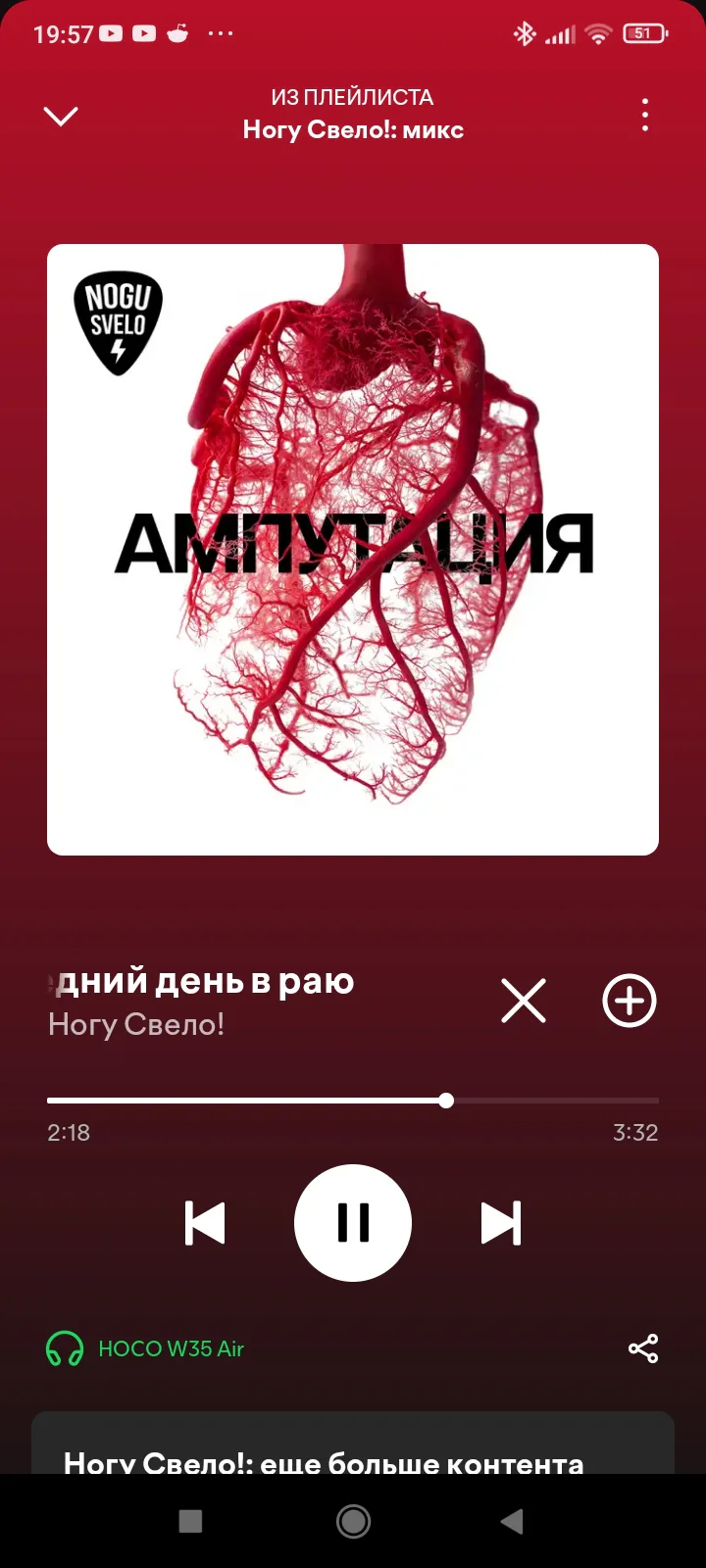Open the Ногу Свело! artist page
The width and height of the screenshot is (706, 1568).
136,1025
